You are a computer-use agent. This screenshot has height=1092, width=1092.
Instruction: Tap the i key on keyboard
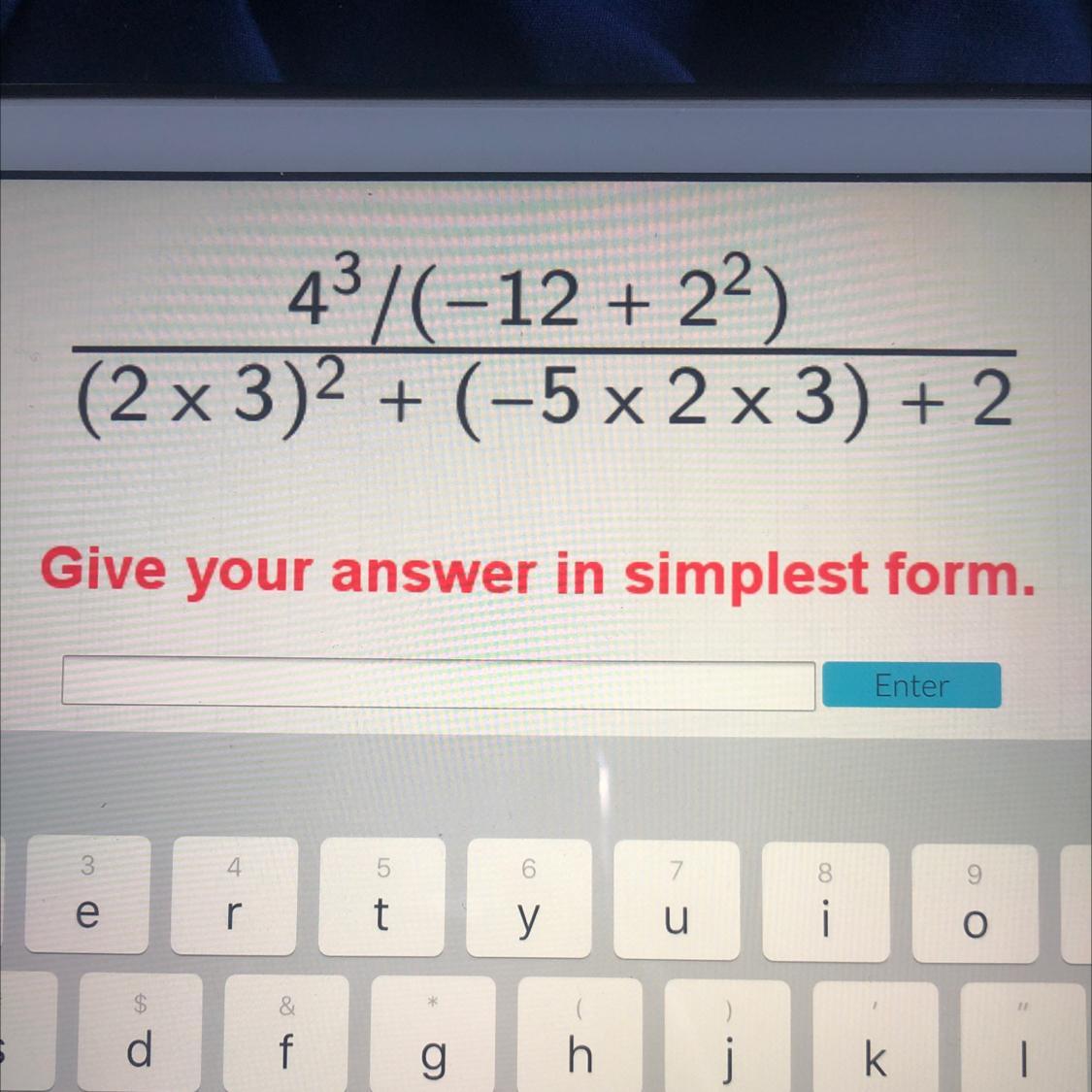[824, 902]
